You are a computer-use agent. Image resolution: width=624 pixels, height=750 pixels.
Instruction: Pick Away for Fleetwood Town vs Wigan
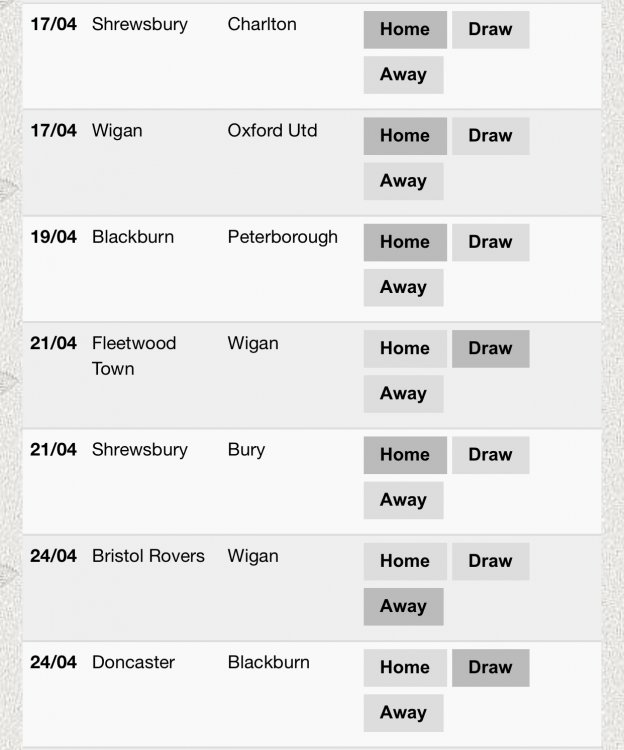tap(403, 394)
